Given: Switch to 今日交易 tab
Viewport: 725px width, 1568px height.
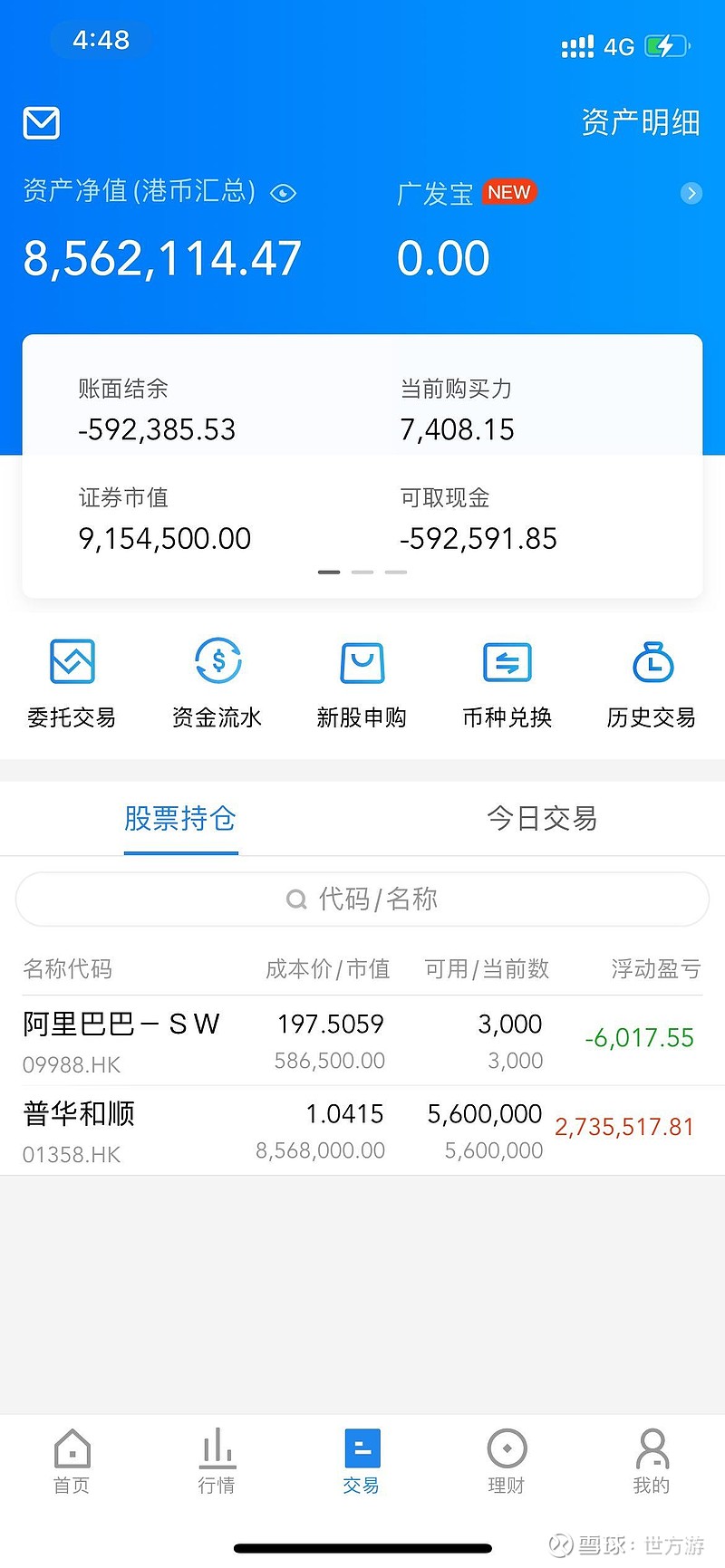Looking at the screenshot, I should (x=542, y=819).
